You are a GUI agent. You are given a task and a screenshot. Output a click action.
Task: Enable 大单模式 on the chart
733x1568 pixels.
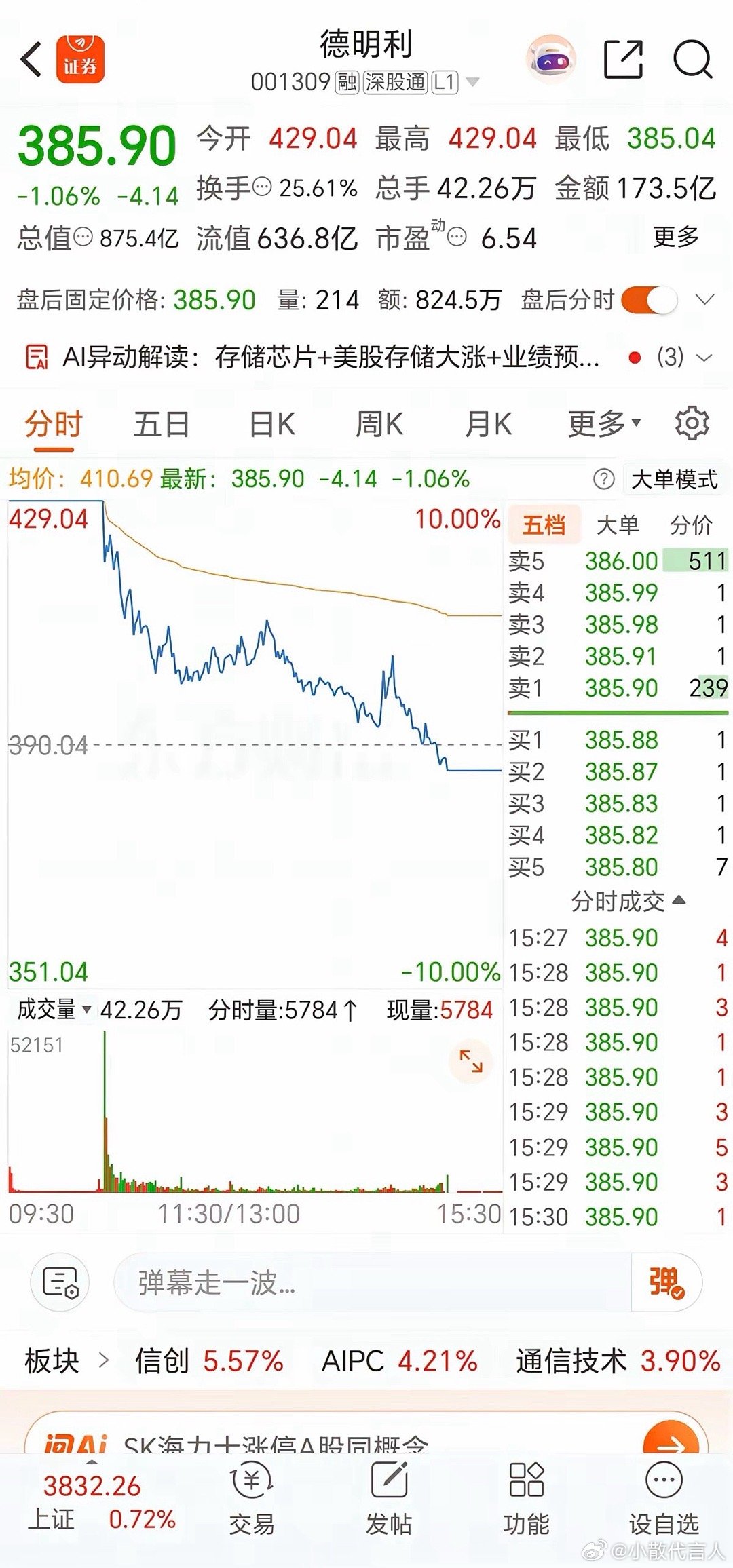674,480
